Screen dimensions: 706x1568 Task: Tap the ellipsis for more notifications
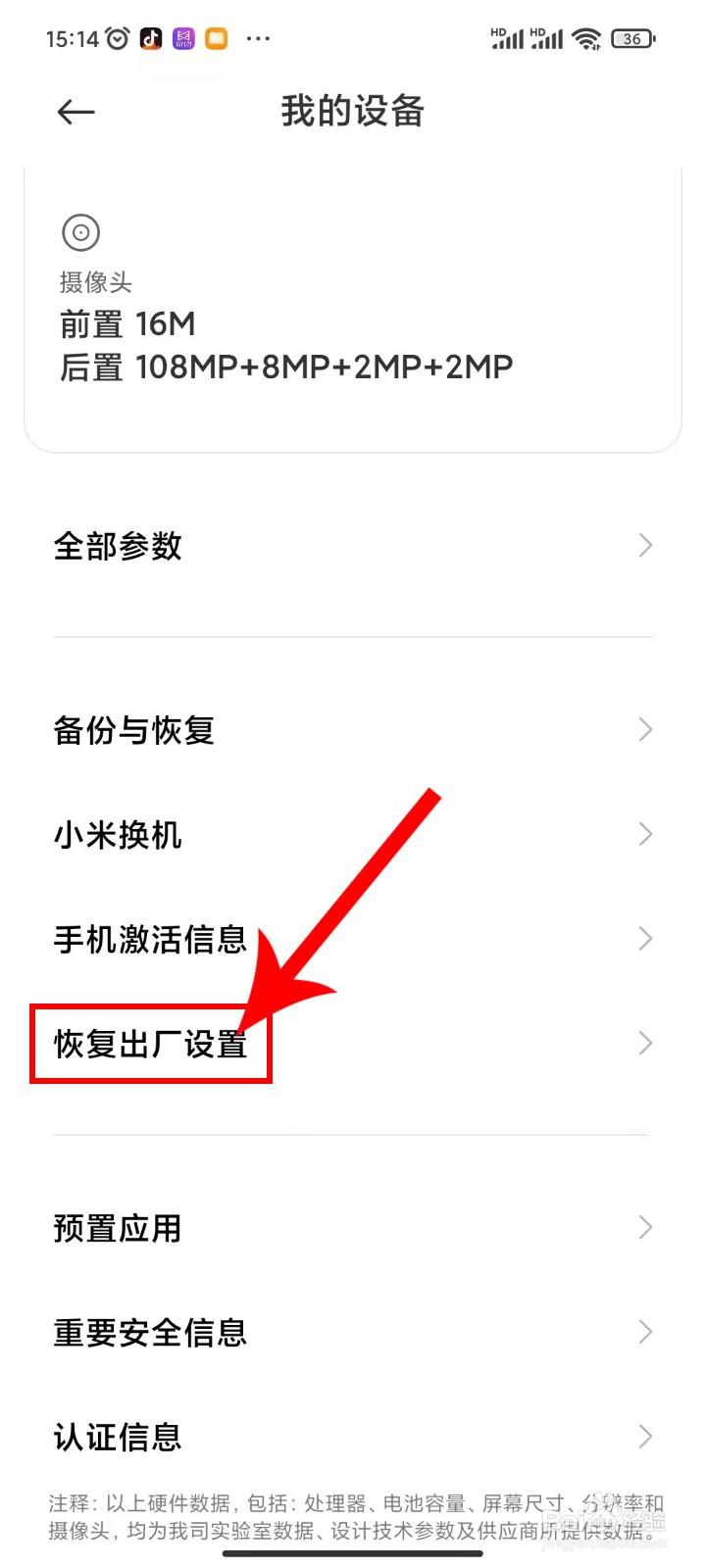pyautogui.click(x=258, y=37)
